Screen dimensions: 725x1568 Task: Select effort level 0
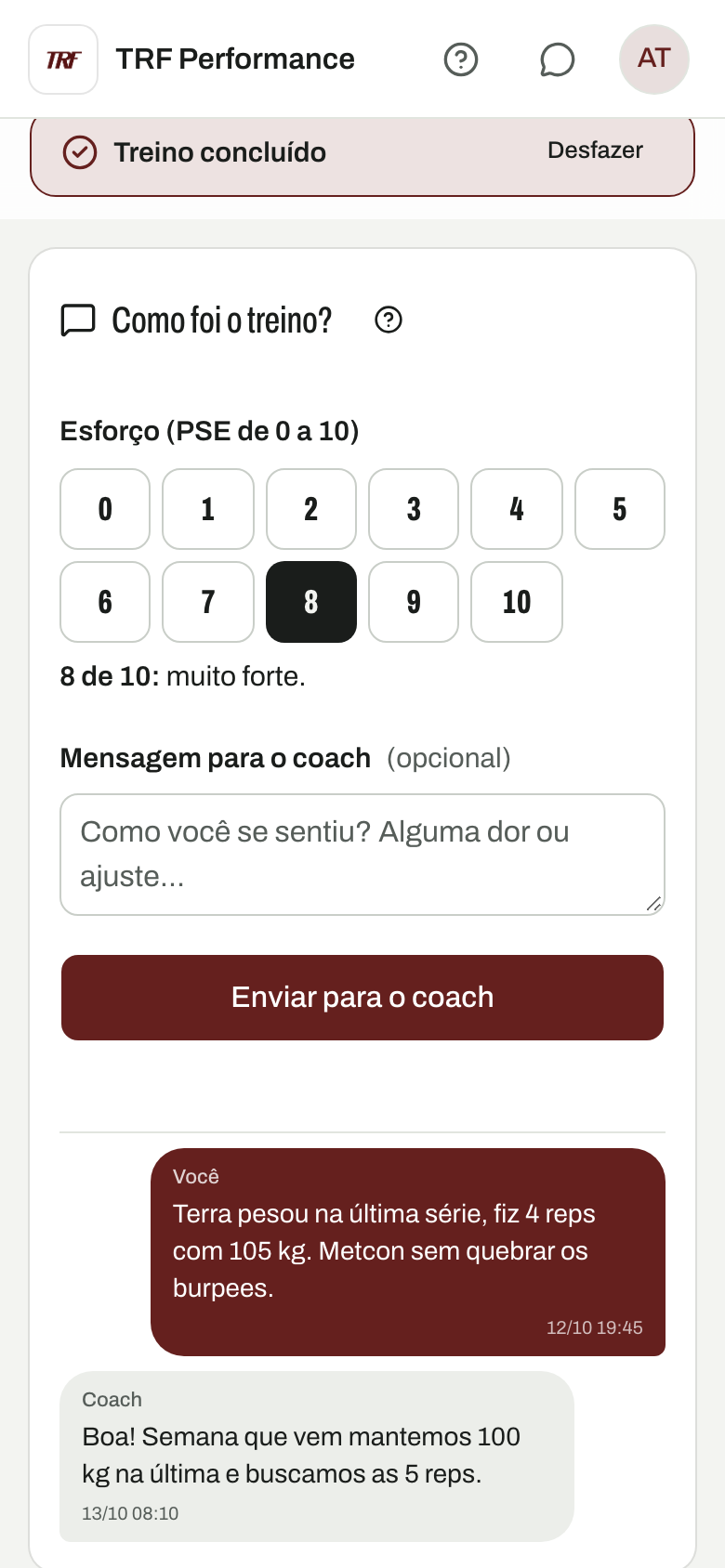click(105, 509)
